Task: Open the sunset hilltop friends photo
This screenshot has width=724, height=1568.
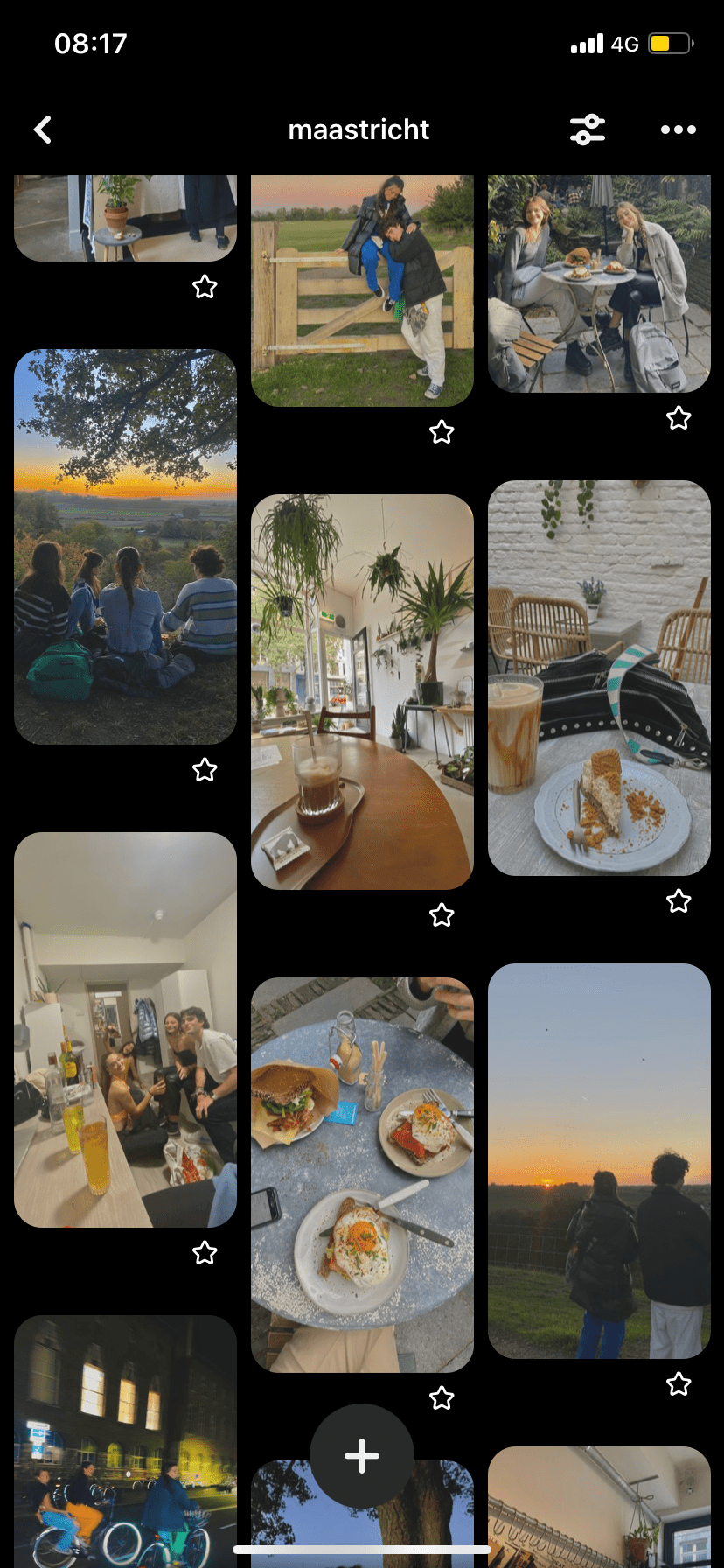Action: pos(125,547)
